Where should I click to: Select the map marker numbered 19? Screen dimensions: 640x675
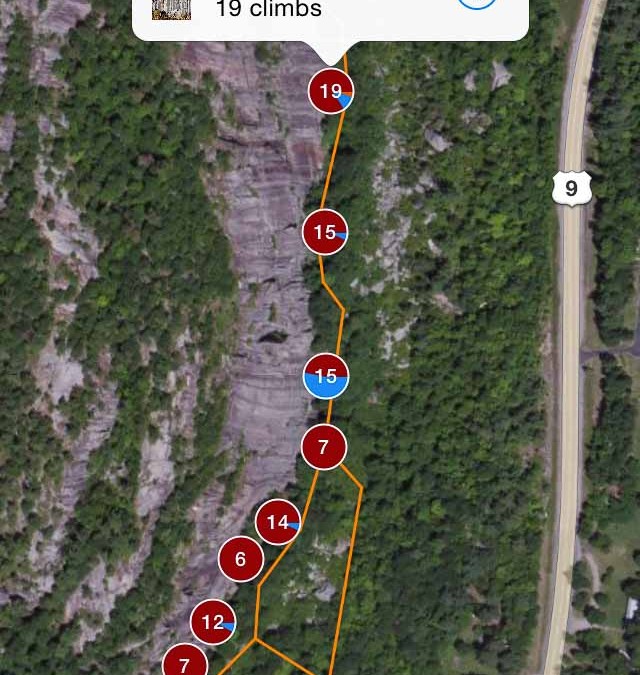pyautogui.click(x=331, y=92)
